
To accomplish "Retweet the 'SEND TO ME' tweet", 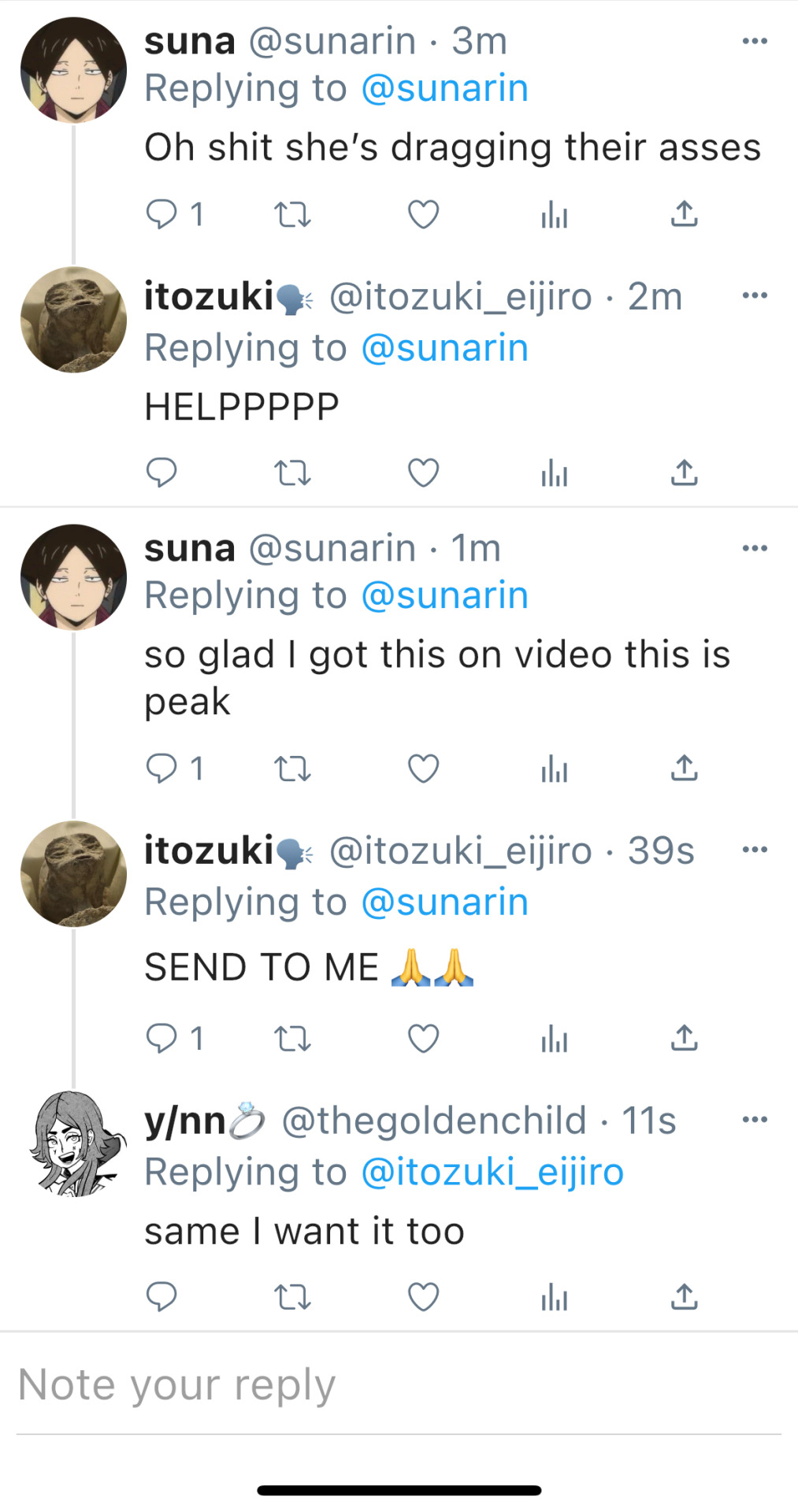I will tap(291, 1039).
